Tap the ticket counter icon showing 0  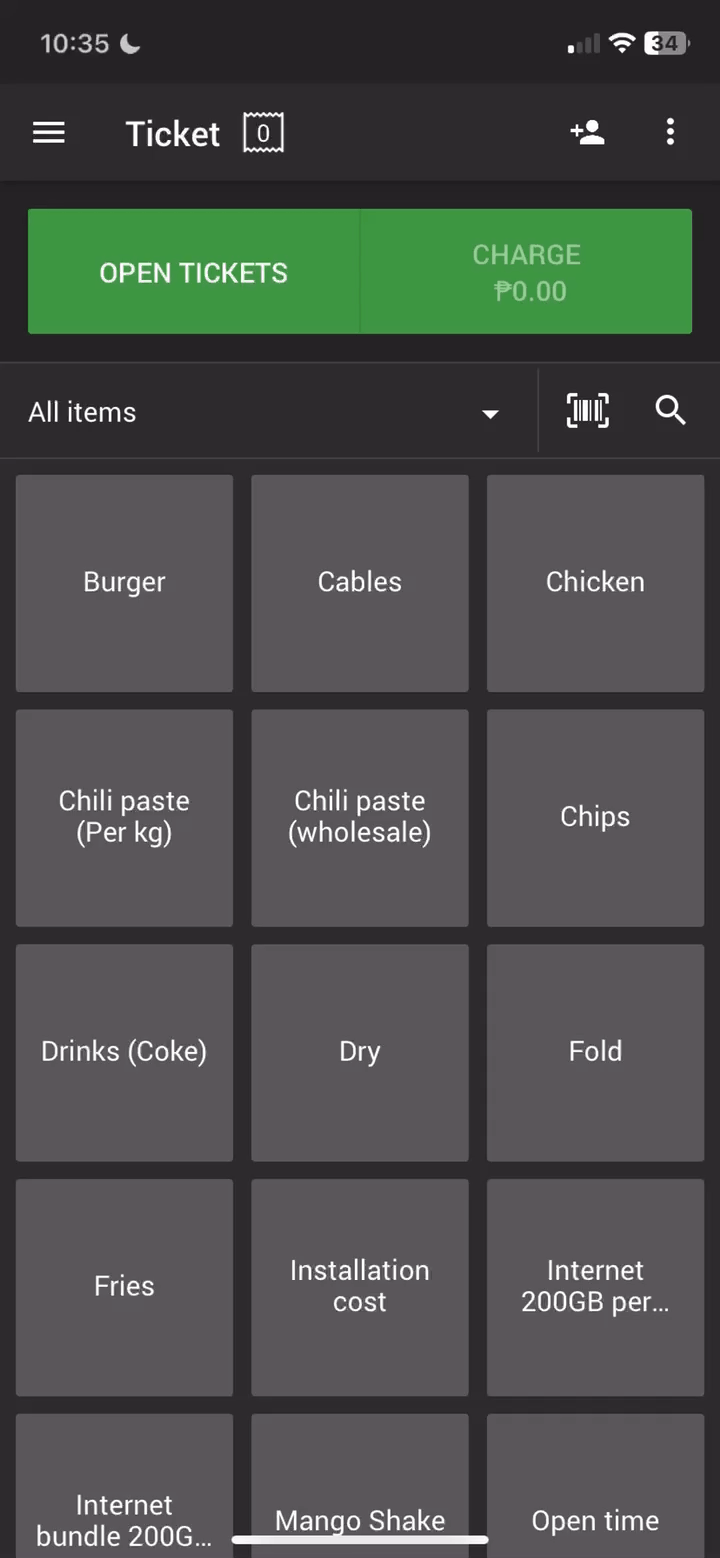(264, 132)
